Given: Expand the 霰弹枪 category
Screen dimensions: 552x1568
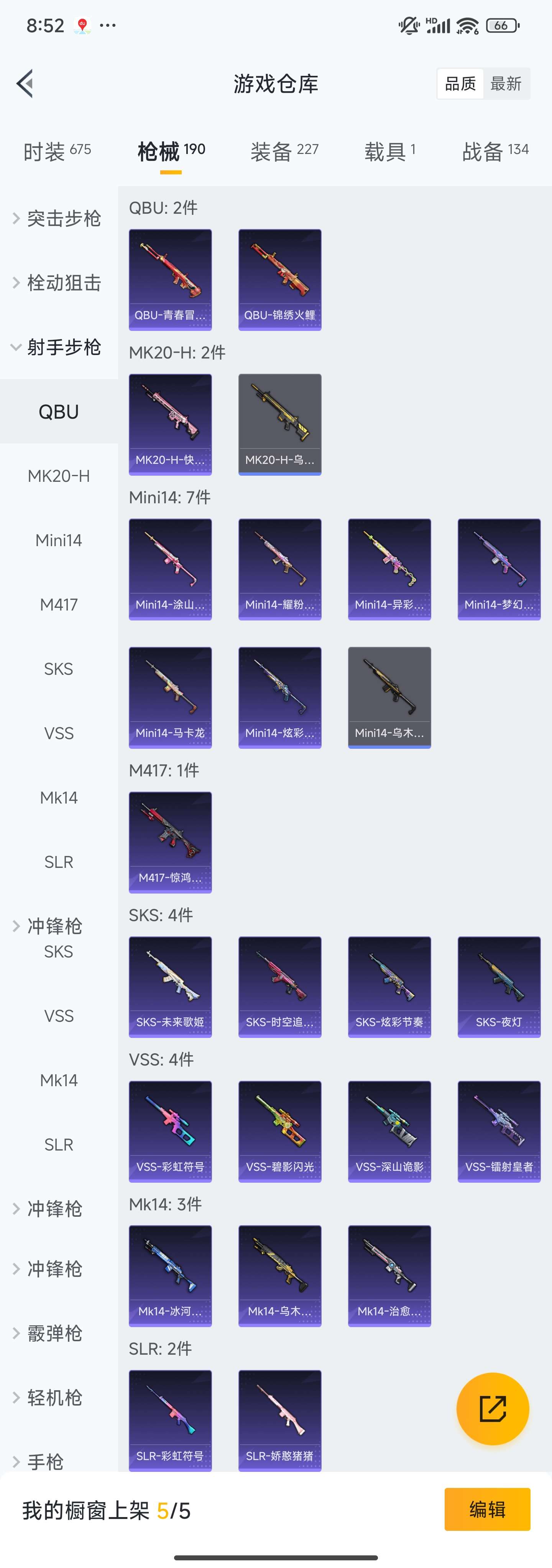Looking at the screenshot, I should (55, 1334).
